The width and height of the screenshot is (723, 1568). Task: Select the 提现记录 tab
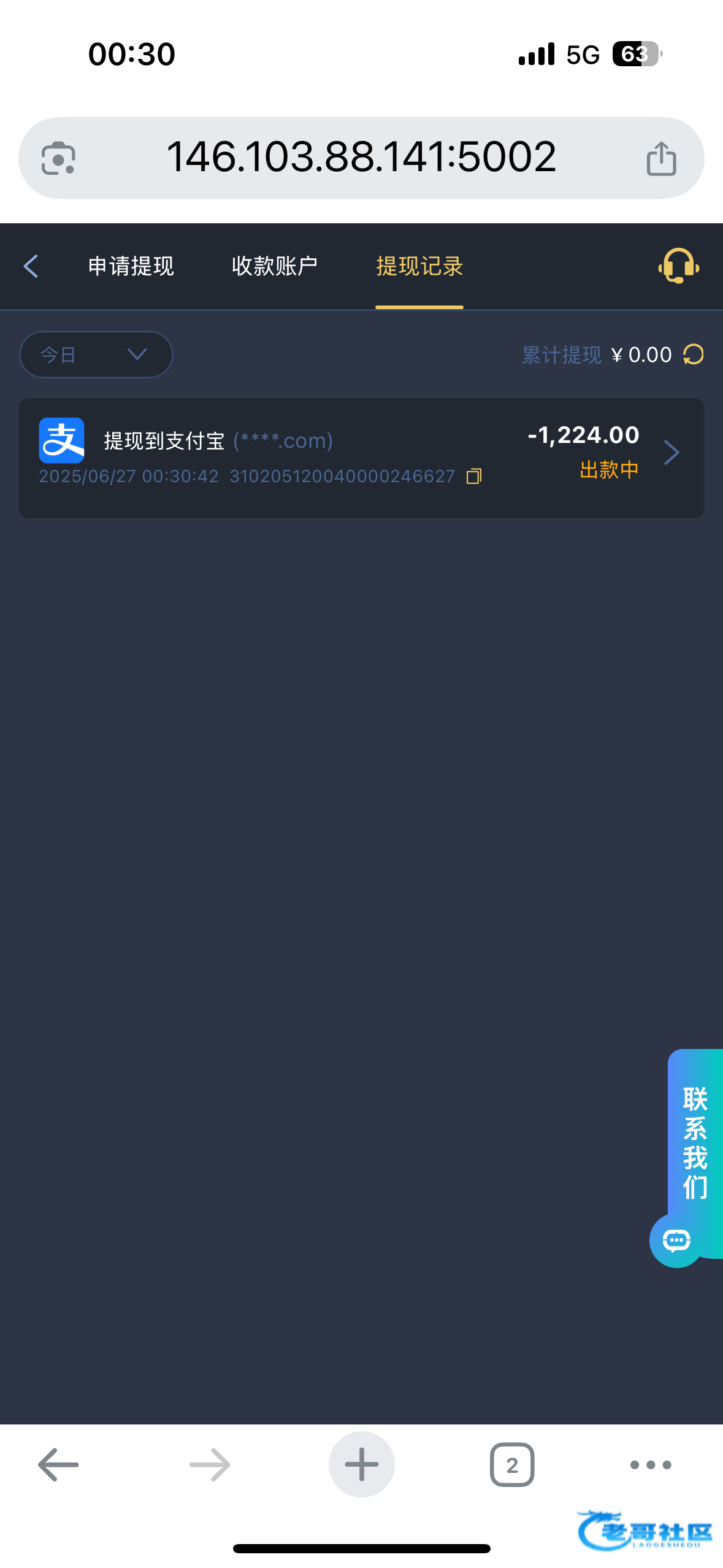419,266
